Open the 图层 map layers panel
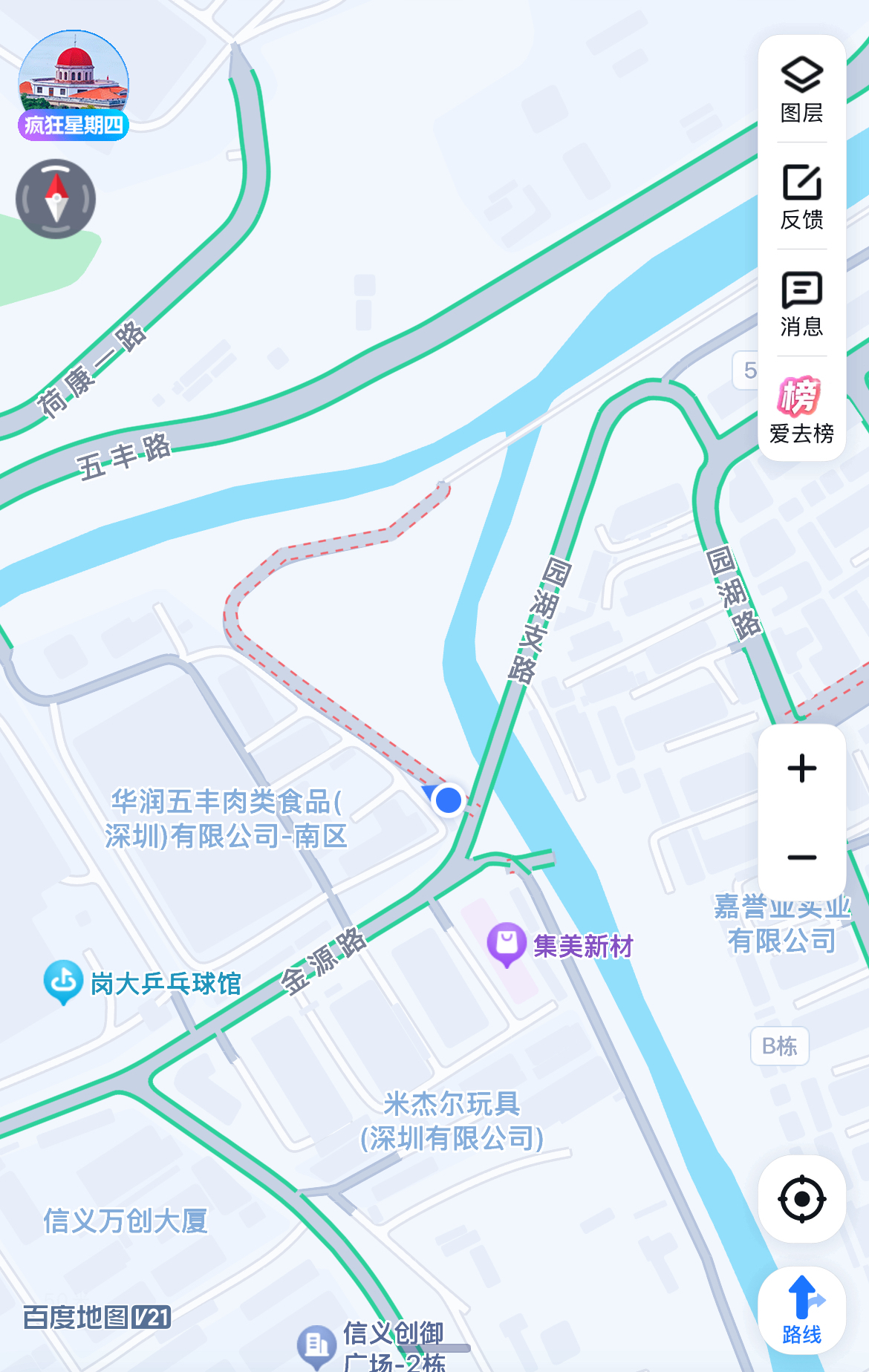This screenshot has width=869, height=1372. click(x=801, y=89)
